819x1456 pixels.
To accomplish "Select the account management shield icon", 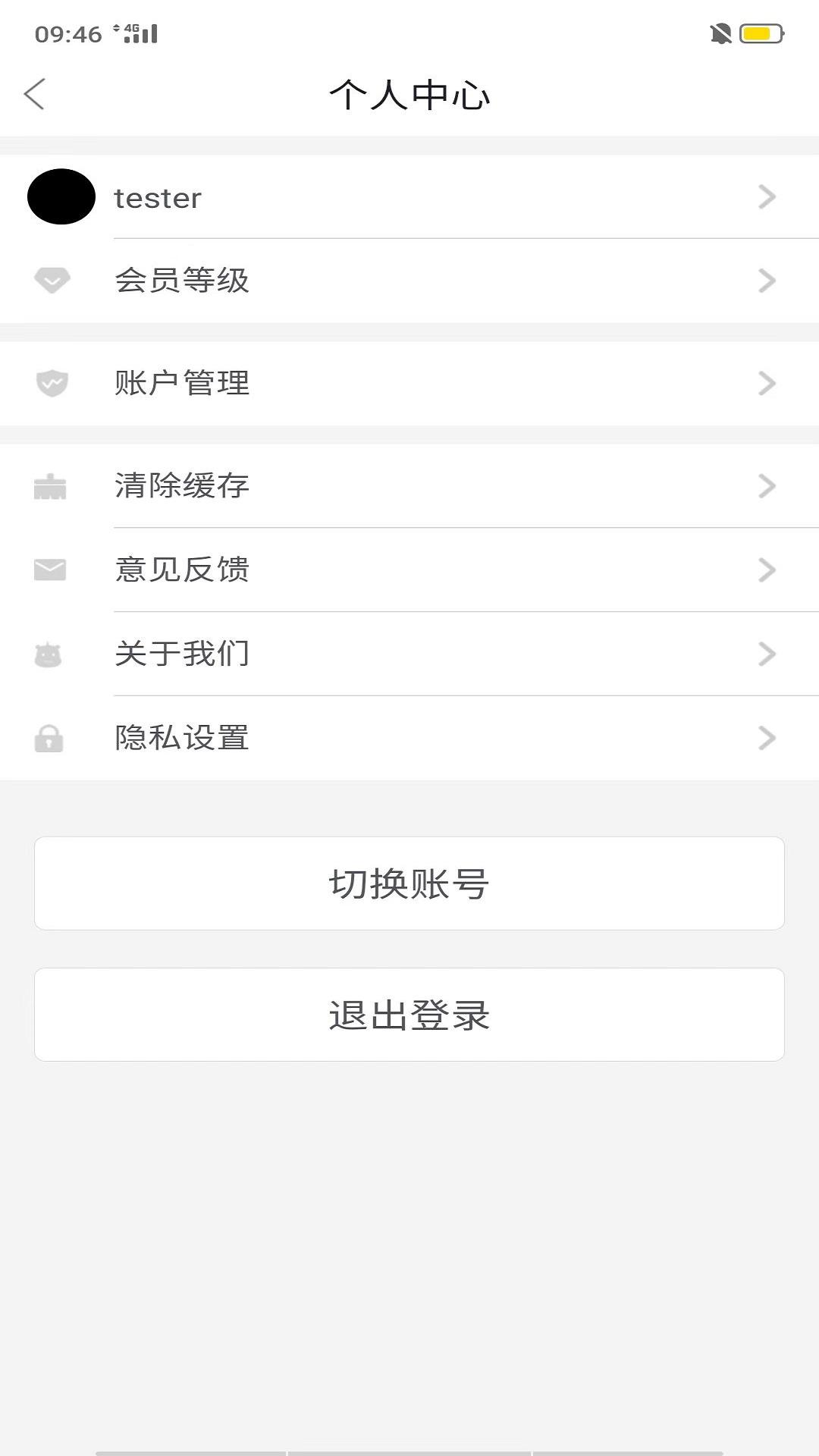I will pyautogui.click(x=50, y=383).
